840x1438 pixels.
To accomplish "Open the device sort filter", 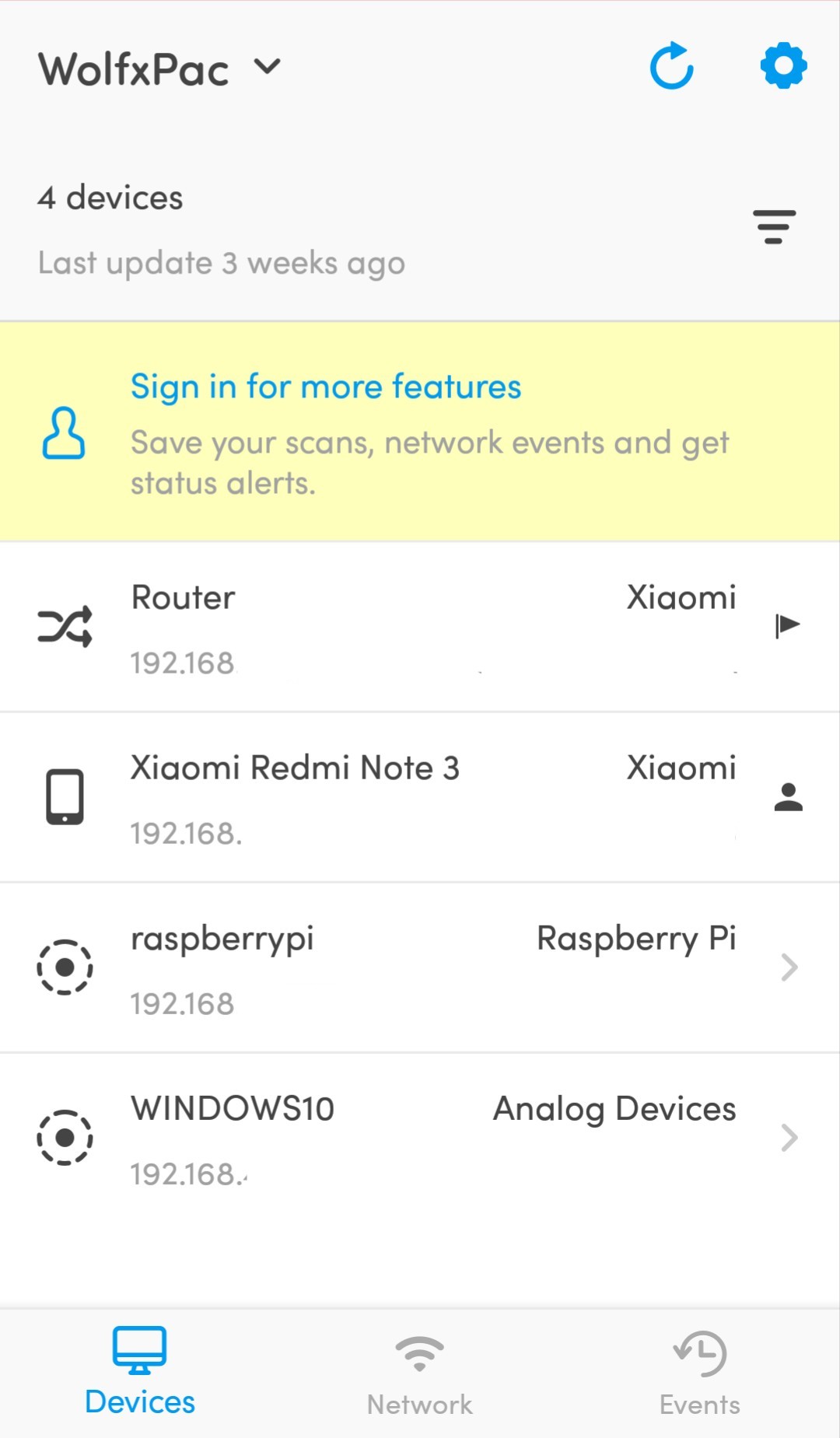I will click(774, 226).
